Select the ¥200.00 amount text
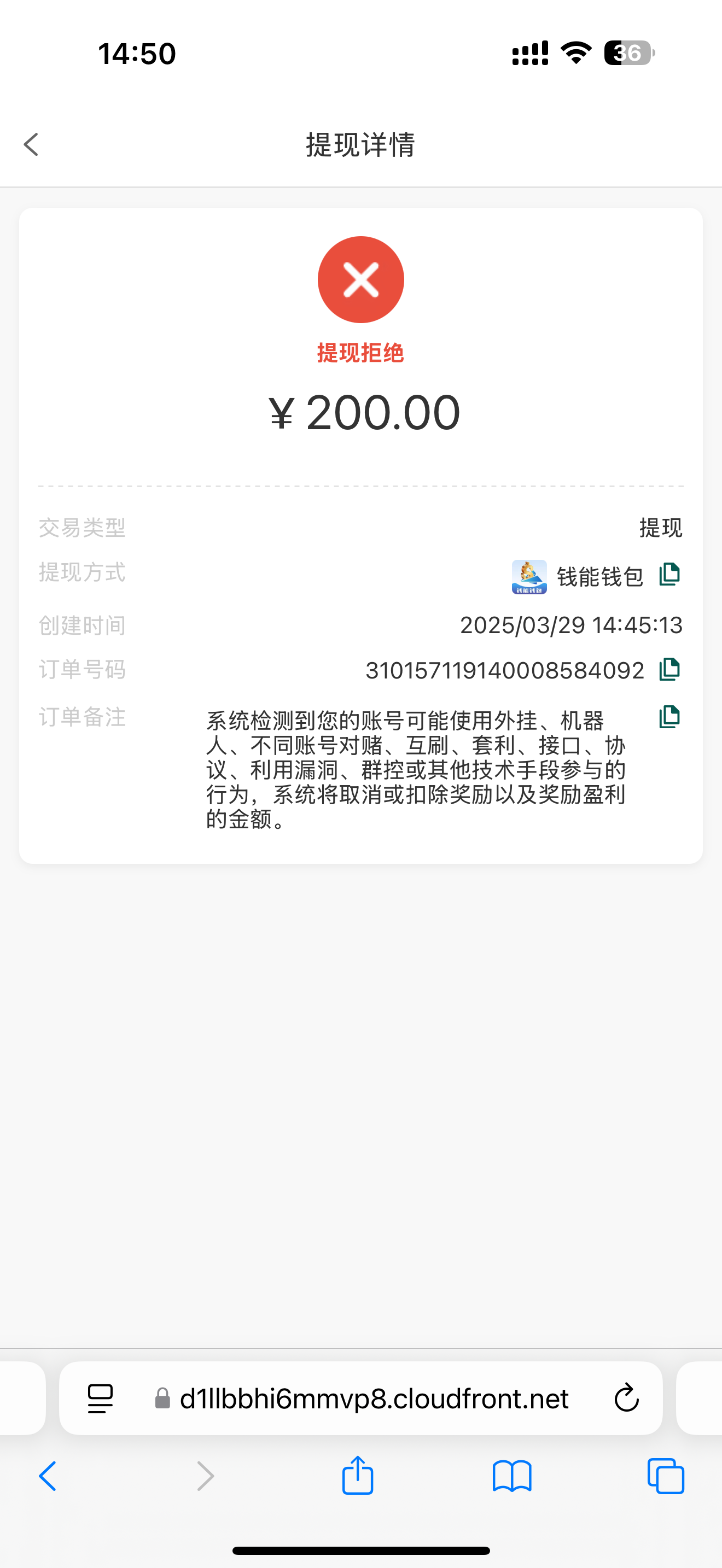 pyautogui.click(x=362, y=412)
